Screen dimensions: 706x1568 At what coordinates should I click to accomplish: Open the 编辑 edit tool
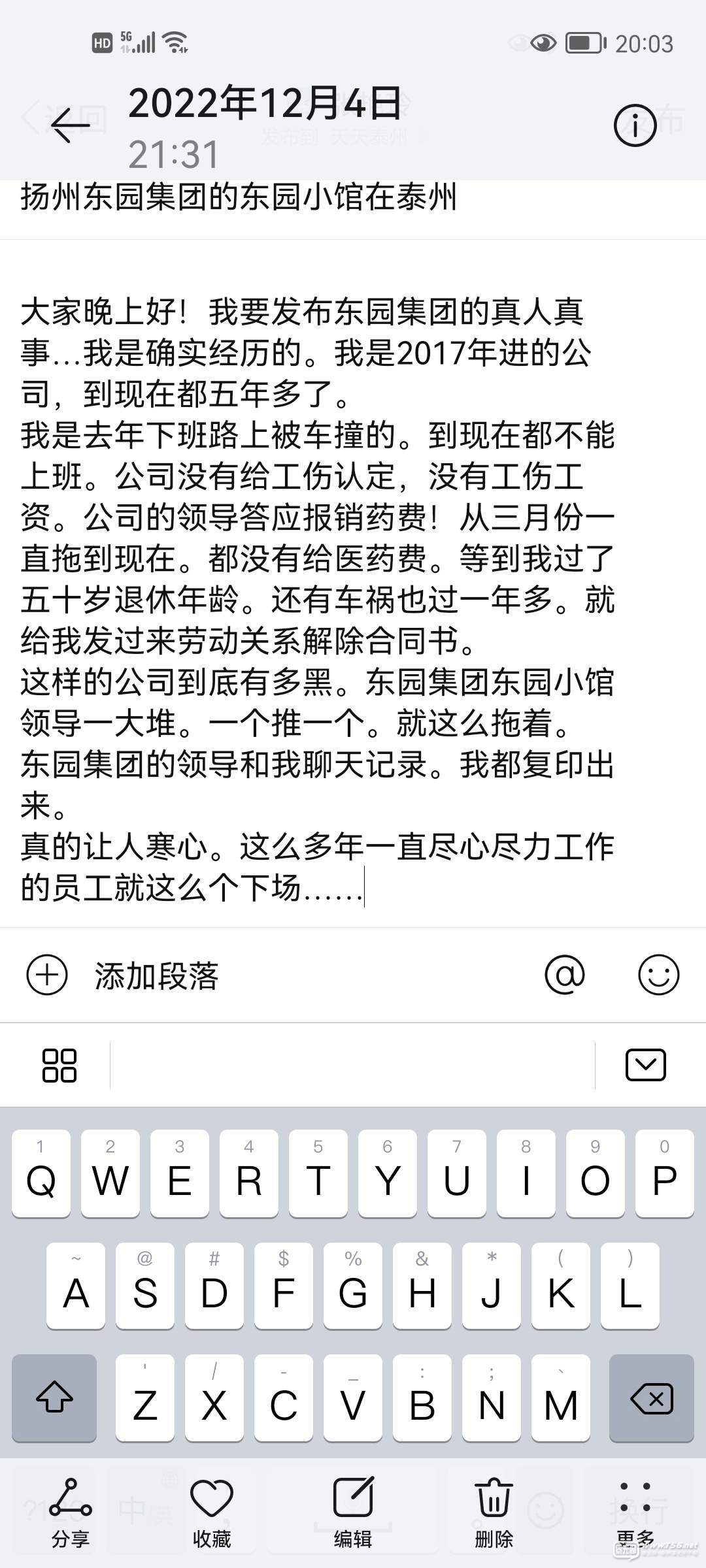(x=353, y=1511)
